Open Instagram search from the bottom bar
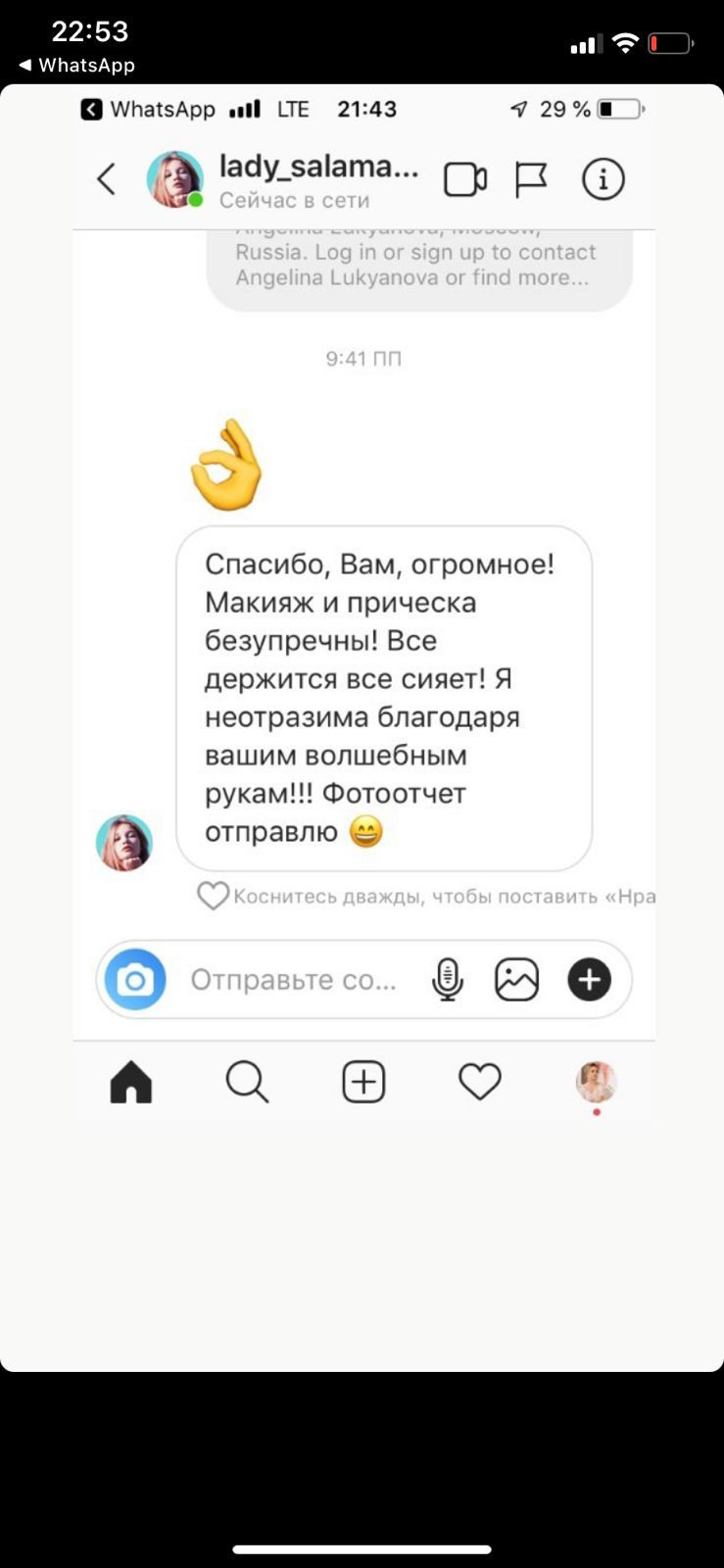 [x=247, y=1082]
